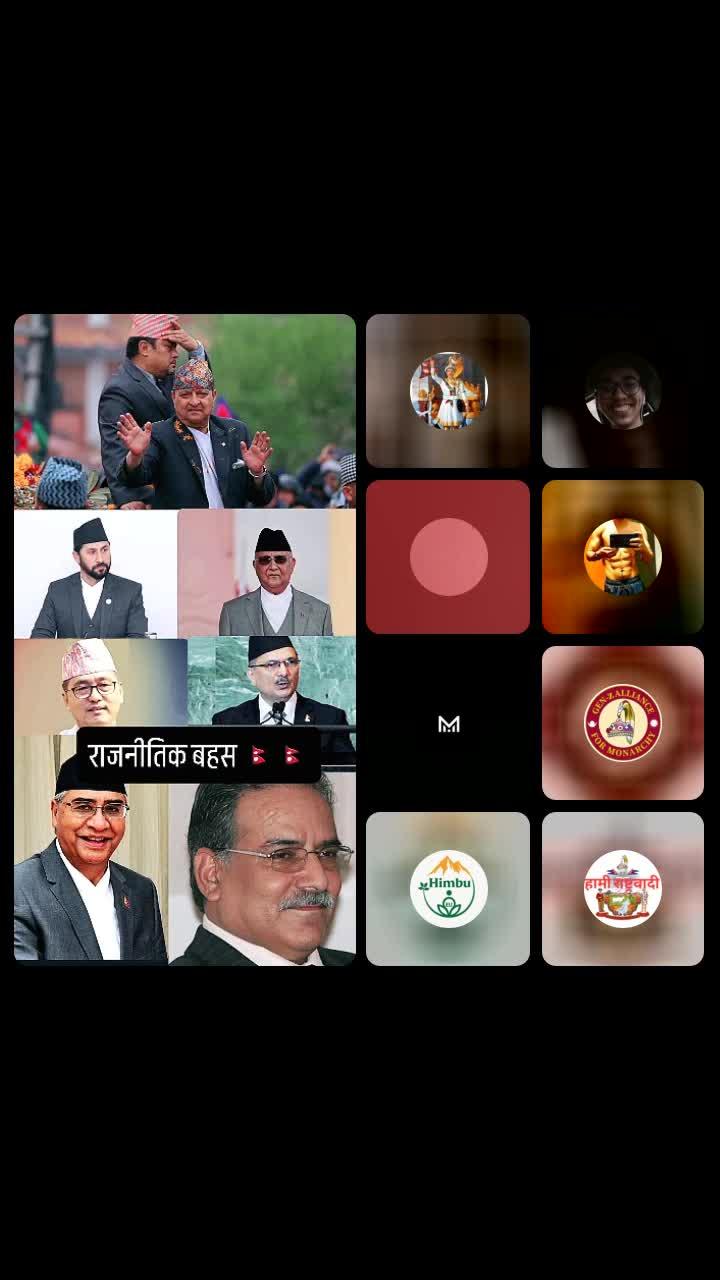Open the host tile with राजनीतिक बहस collage

click(185, 640)
